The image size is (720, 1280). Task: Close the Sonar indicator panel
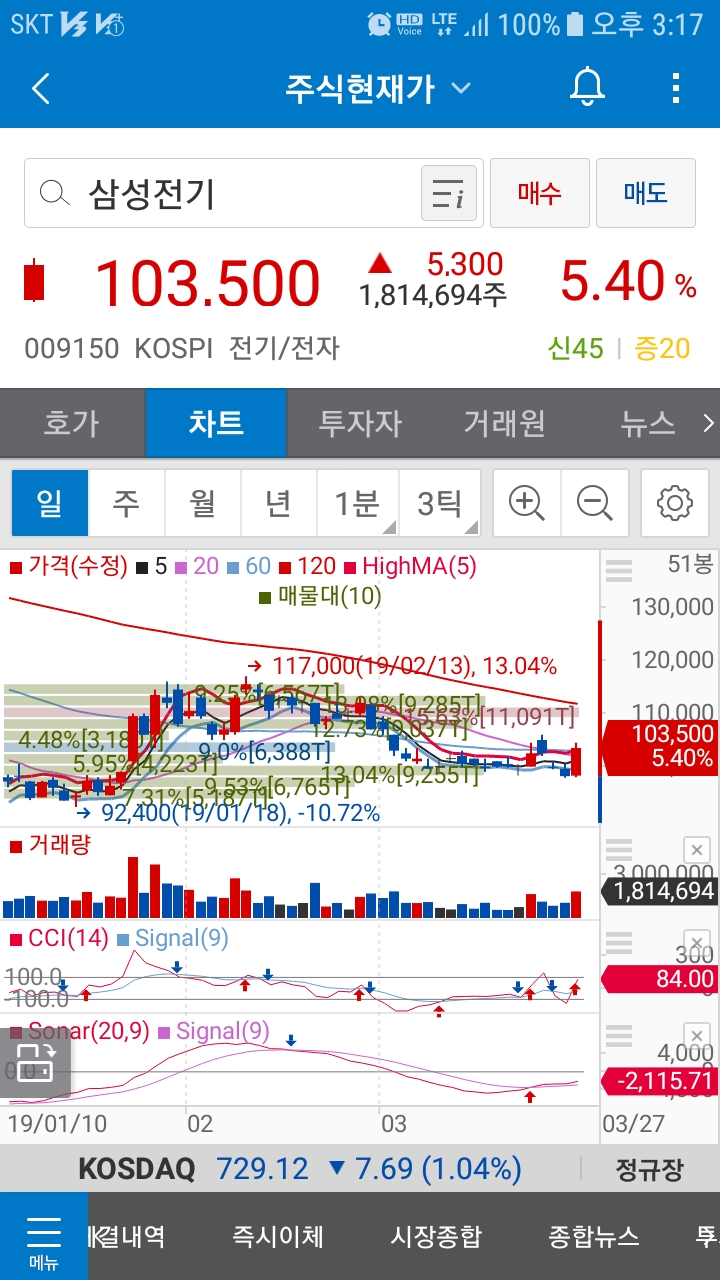tap(697, 1035)
